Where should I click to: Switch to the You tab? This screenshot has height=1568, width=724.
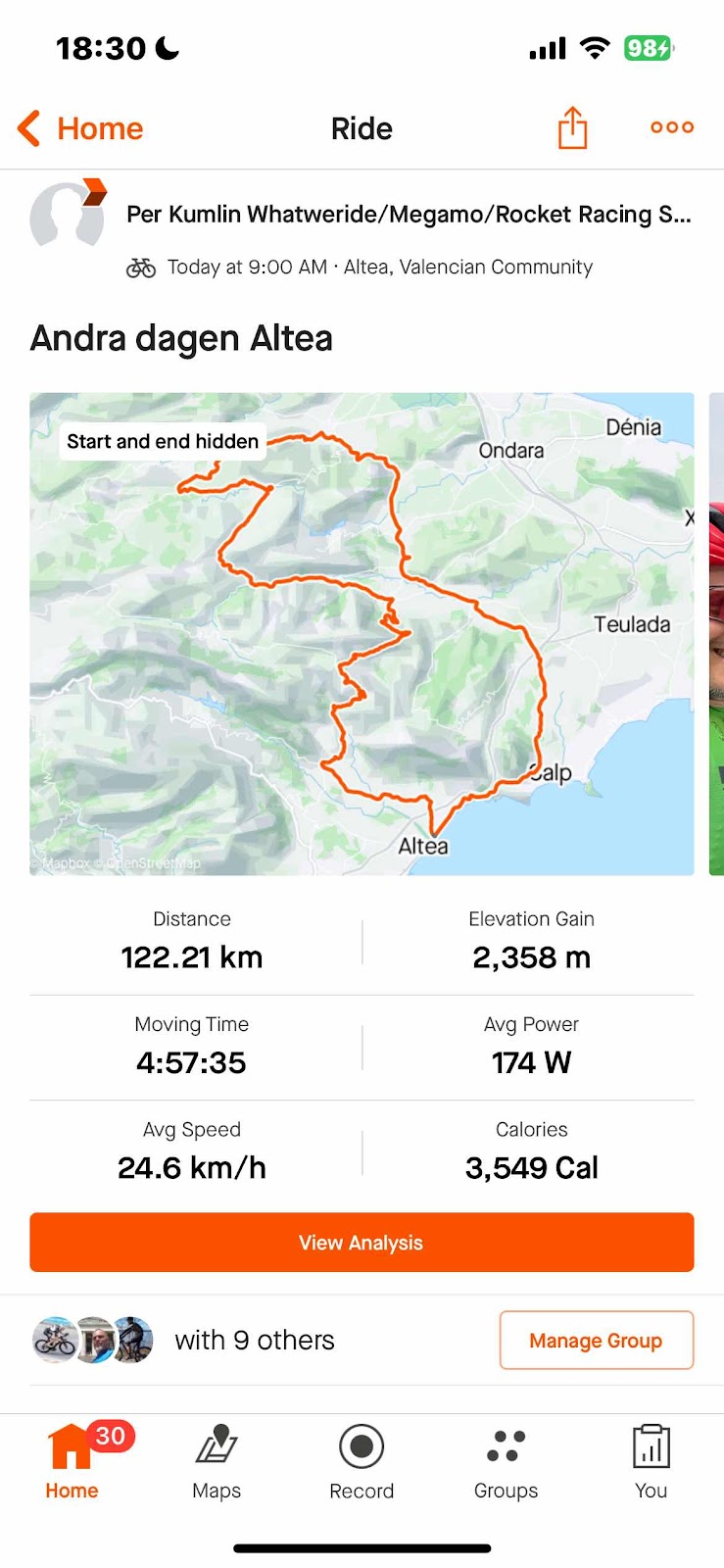click(651, 1462)
